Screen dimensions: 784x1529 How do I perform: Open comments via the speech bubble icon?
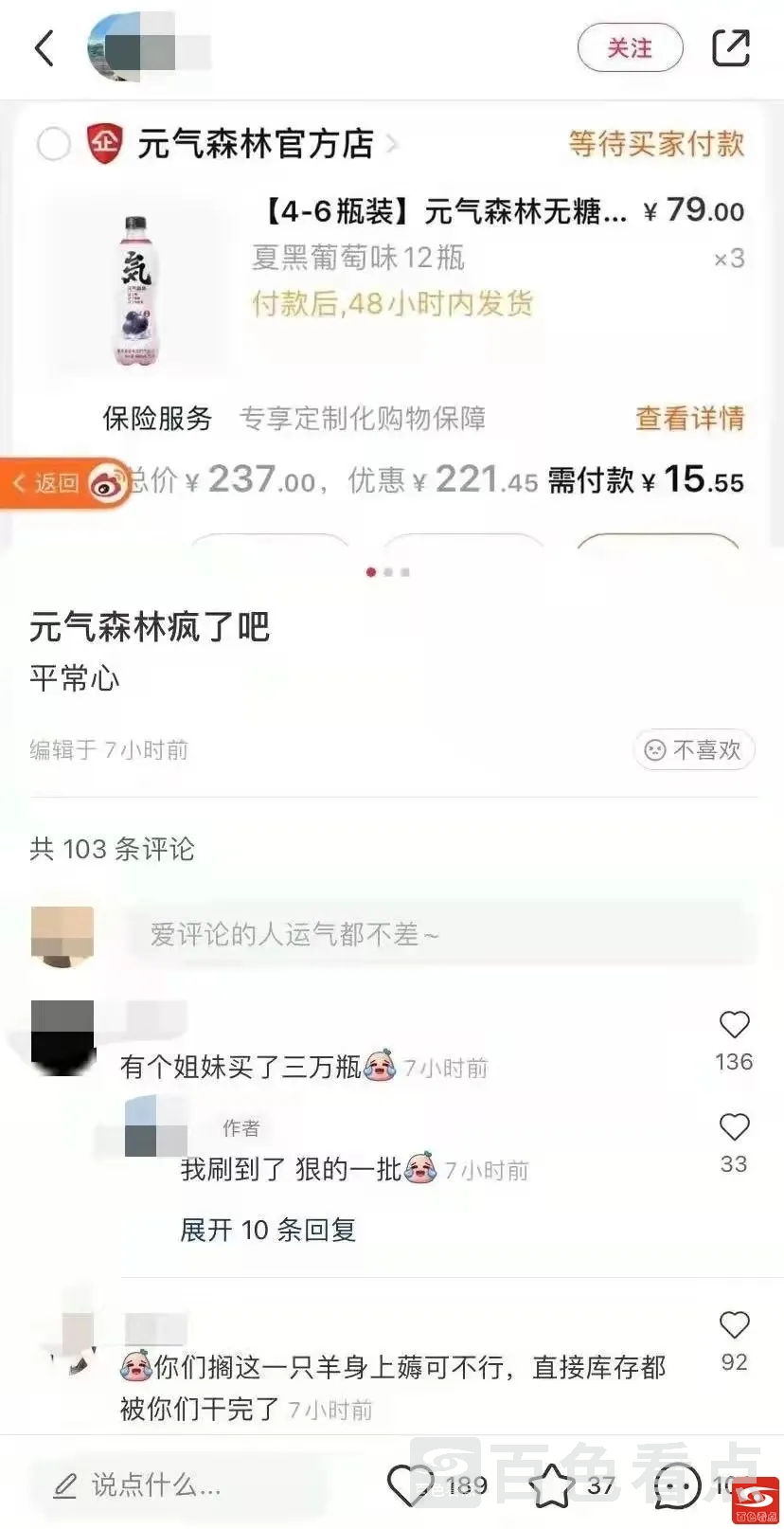pyautogui.click(x=678, y=1484)
